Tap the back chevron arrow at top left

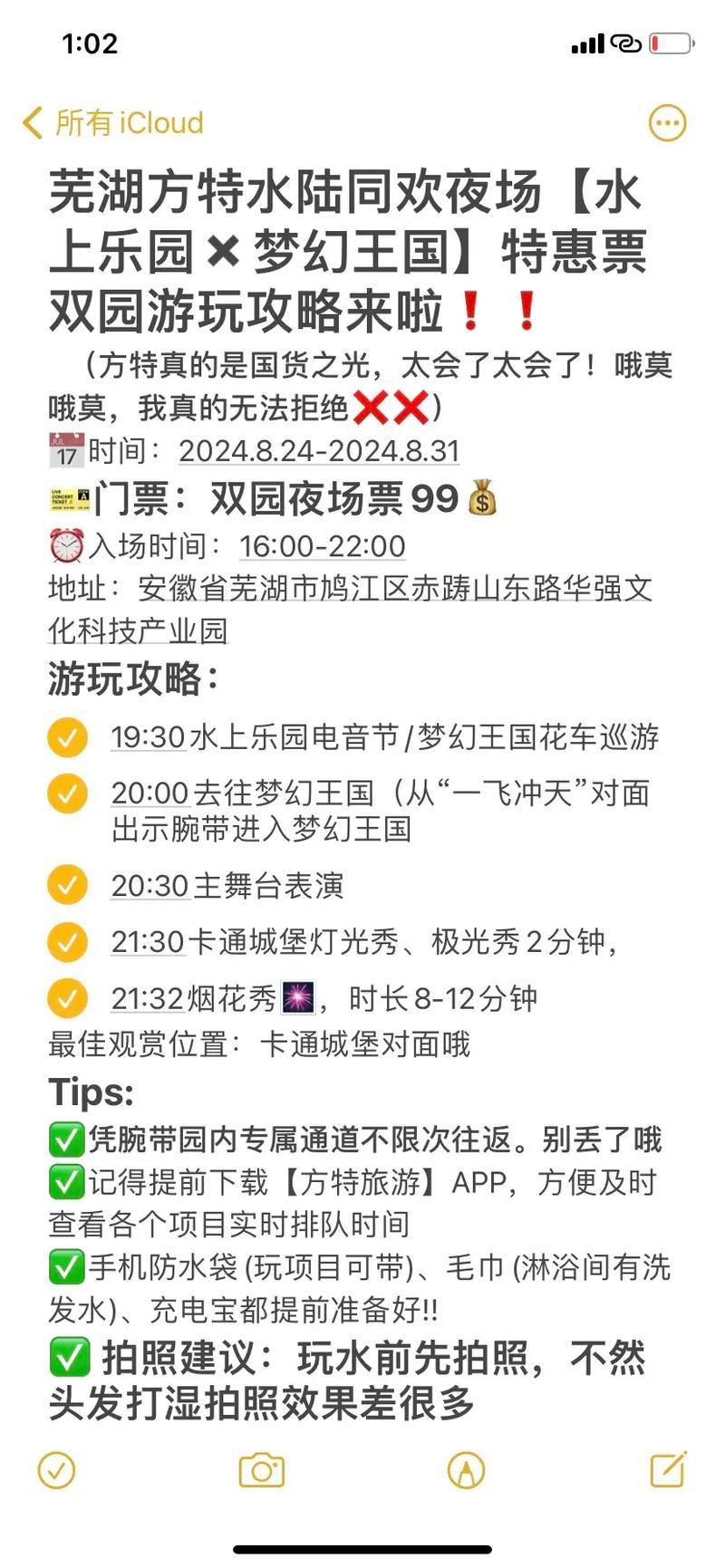click(x=32, y=123)
